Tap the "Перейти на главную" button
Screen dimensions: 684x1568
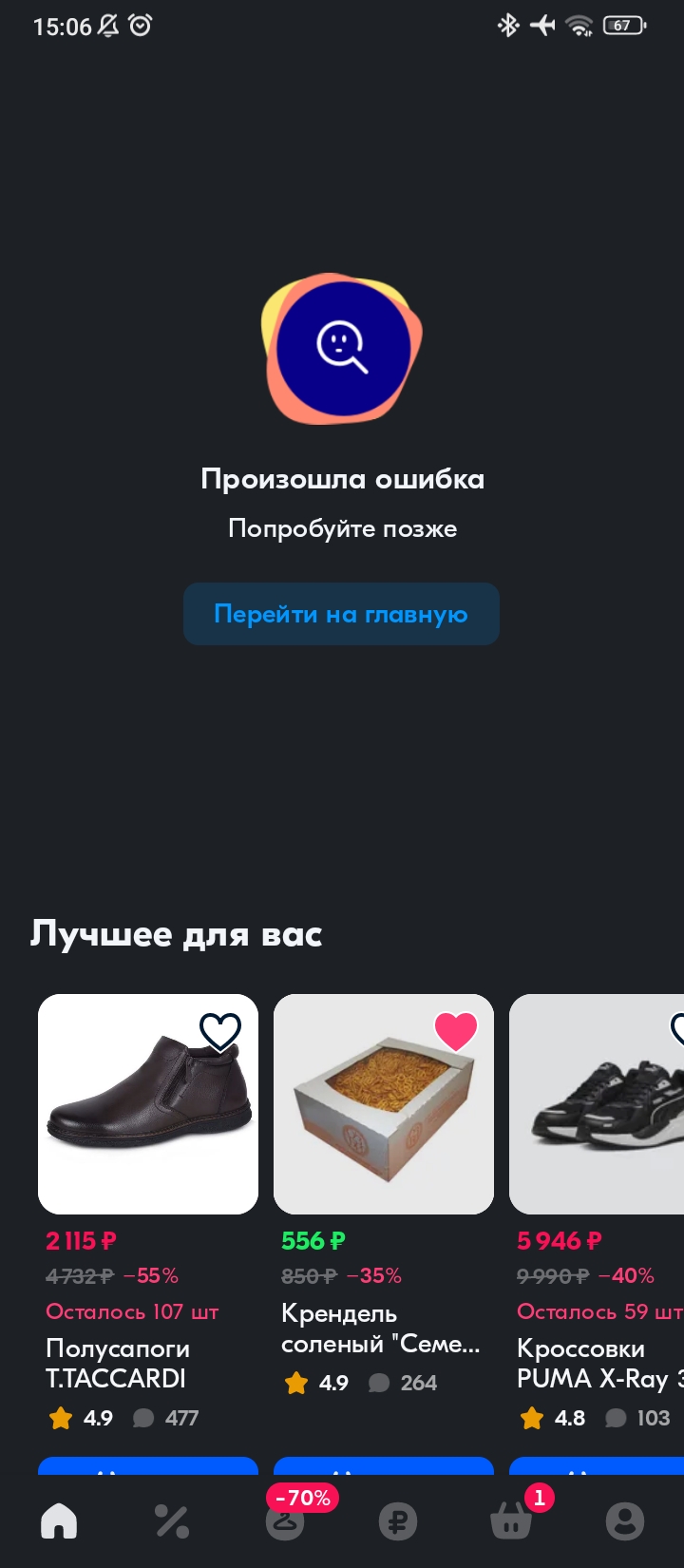[341, 614]
